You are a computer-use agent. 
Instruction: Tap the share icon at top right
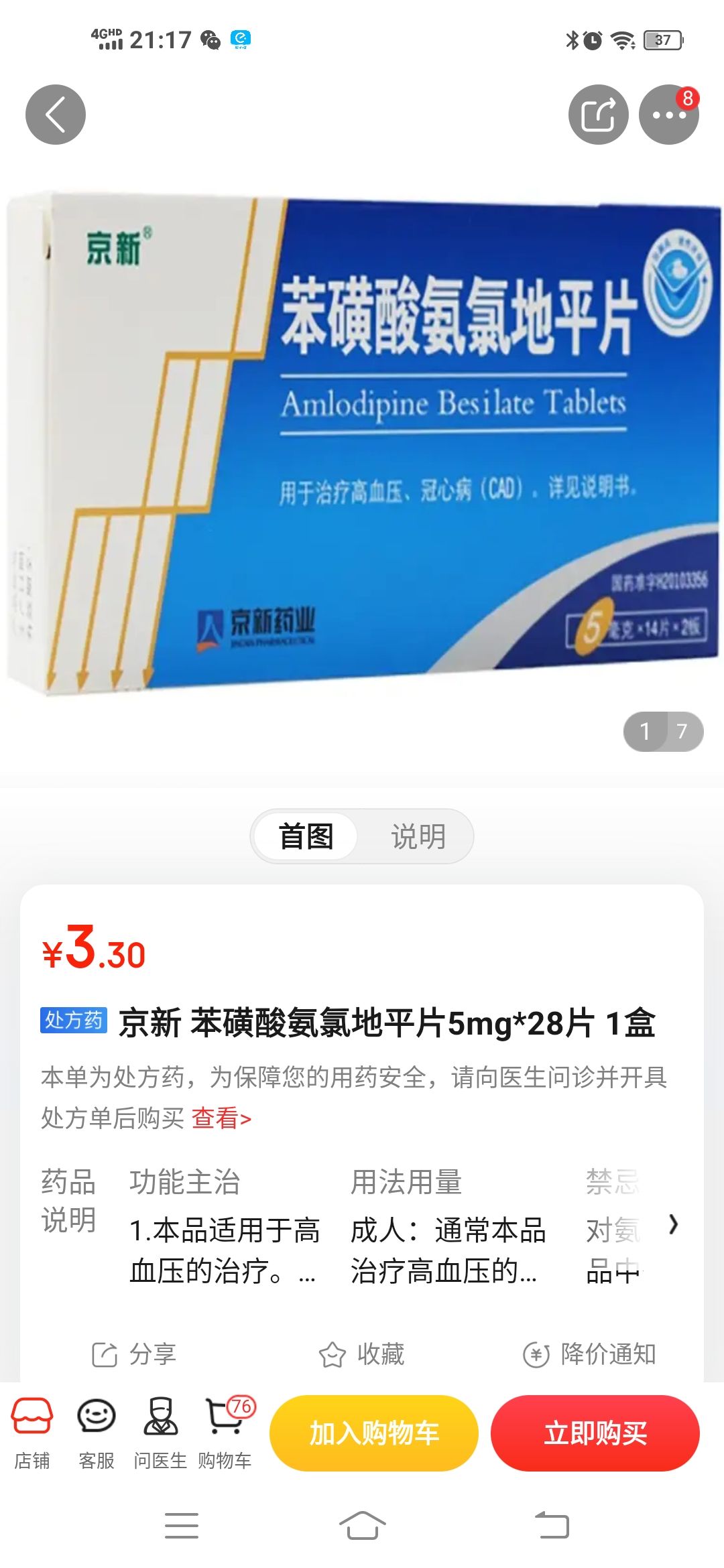pyautogui.click(x=599, y=115)
